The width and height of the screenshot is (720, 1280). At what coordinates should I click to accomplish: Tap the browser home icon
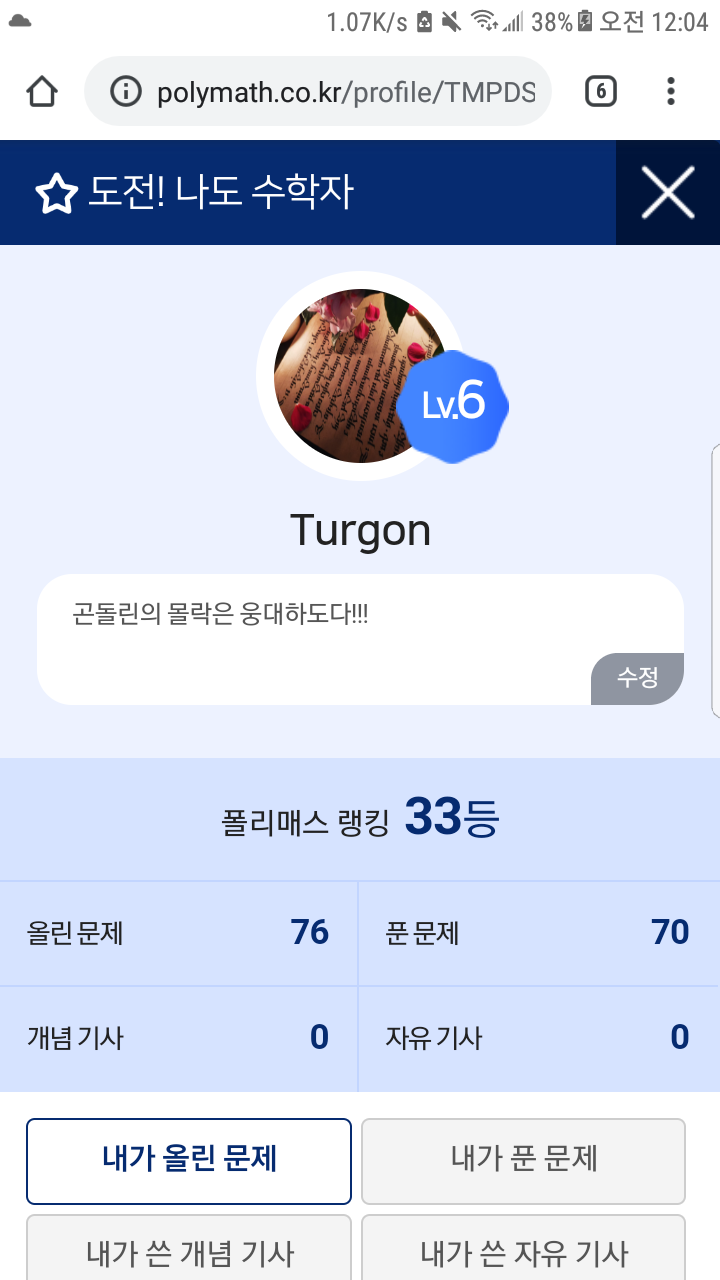coord(42,91)
